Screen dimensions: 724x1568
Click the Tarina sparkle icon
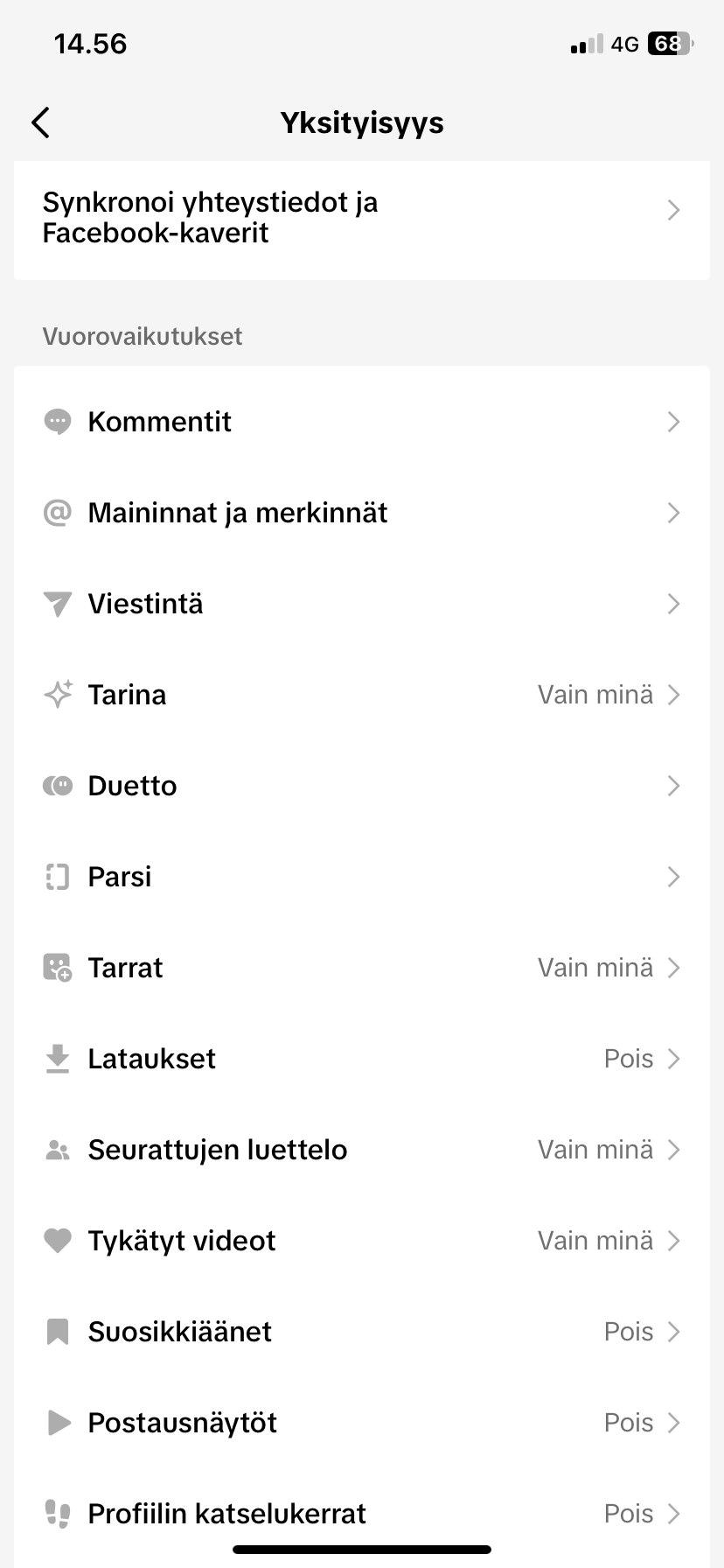pos(57,695)
